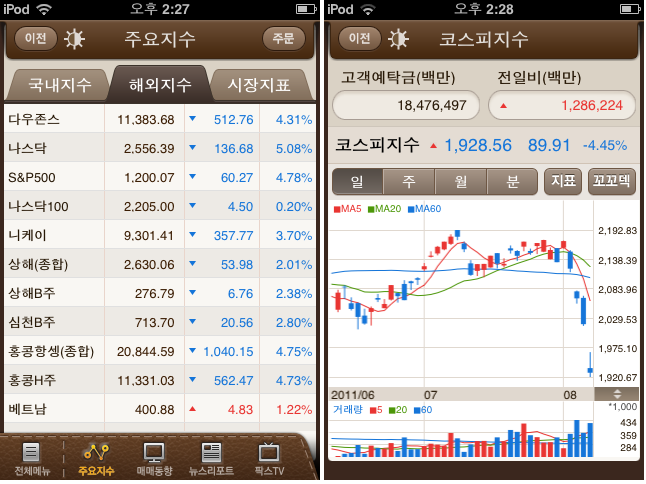This screenshot has width=646, height=484.
Task: Select the 월 monthly chart period
Action: [461, 182]
